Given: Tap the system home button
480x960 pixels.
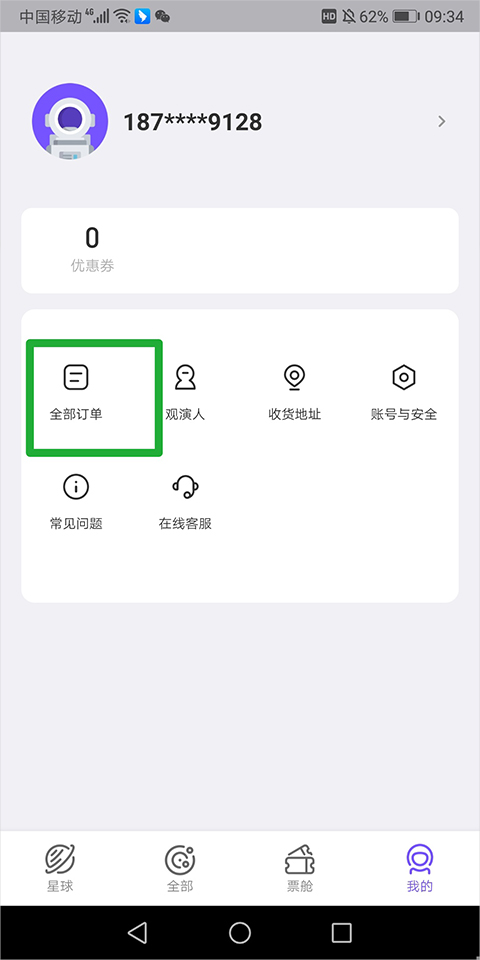Looking at the screenshot, I should click(240, 932).
